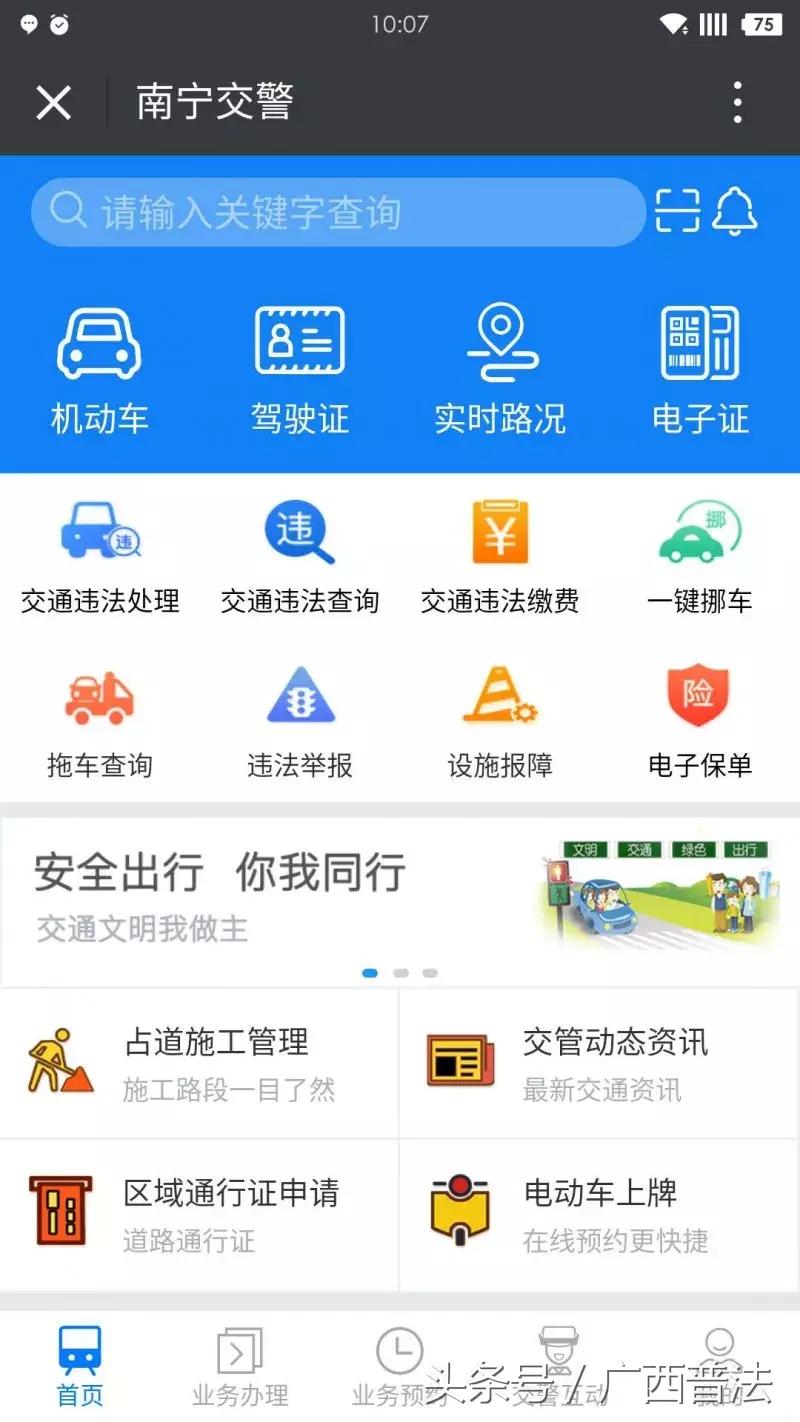Tap the keyword search input field
This screenshot has width=800, height=1422.
[x=337, y=211]
